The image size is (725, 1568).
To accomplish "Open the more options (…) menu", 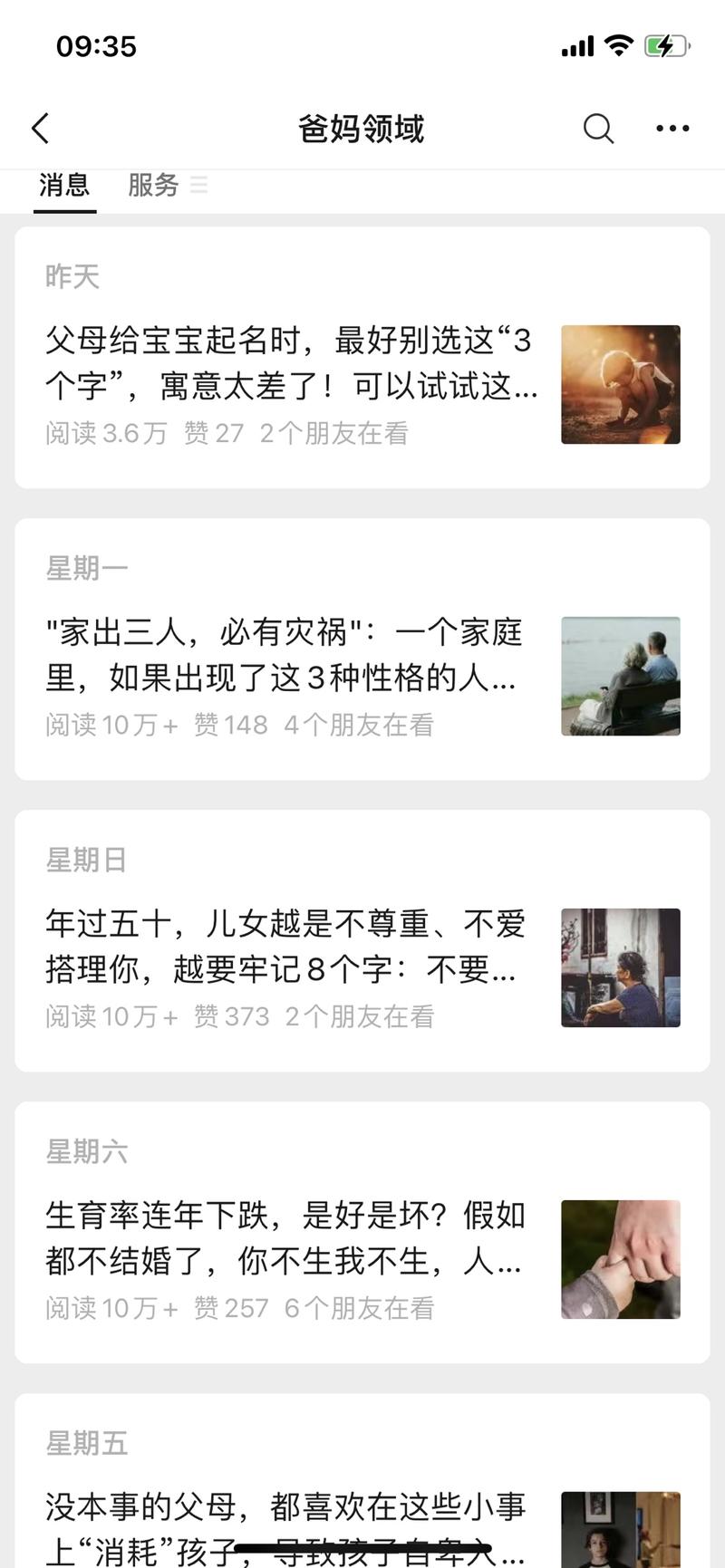I will click(672, 129).
